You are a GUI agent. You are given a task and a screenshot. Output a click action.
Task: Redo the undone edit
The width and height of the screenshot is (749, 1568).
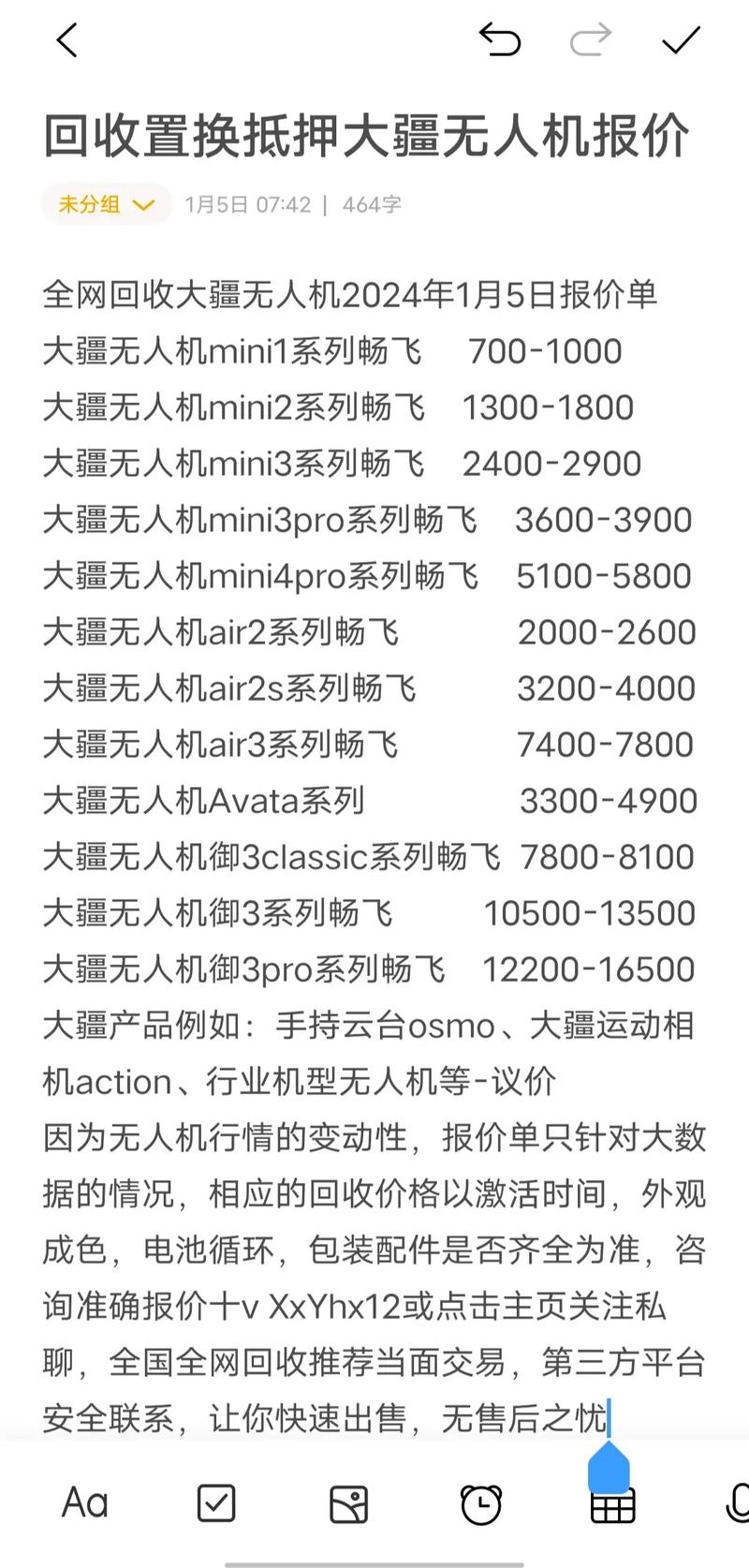pyautogui.click(x=590, y=41)
